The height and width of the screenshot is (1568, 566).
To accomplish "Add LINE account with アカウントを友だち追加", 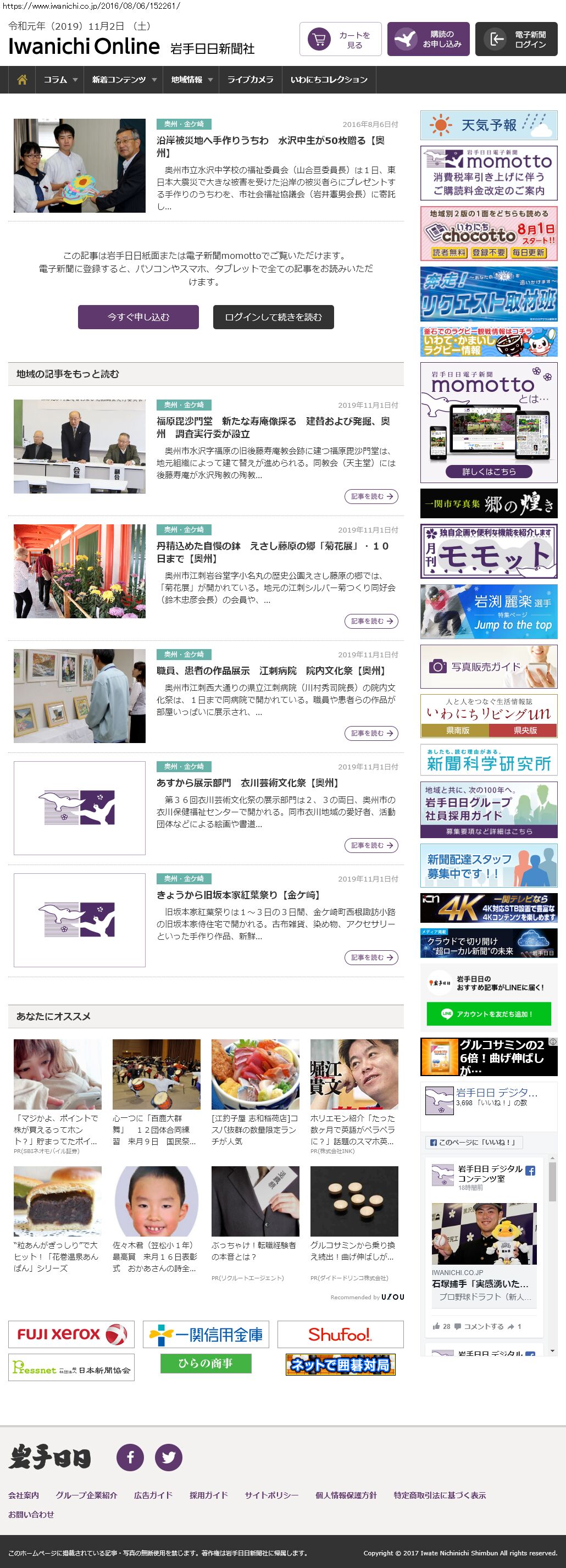I will coord(489,1014).
